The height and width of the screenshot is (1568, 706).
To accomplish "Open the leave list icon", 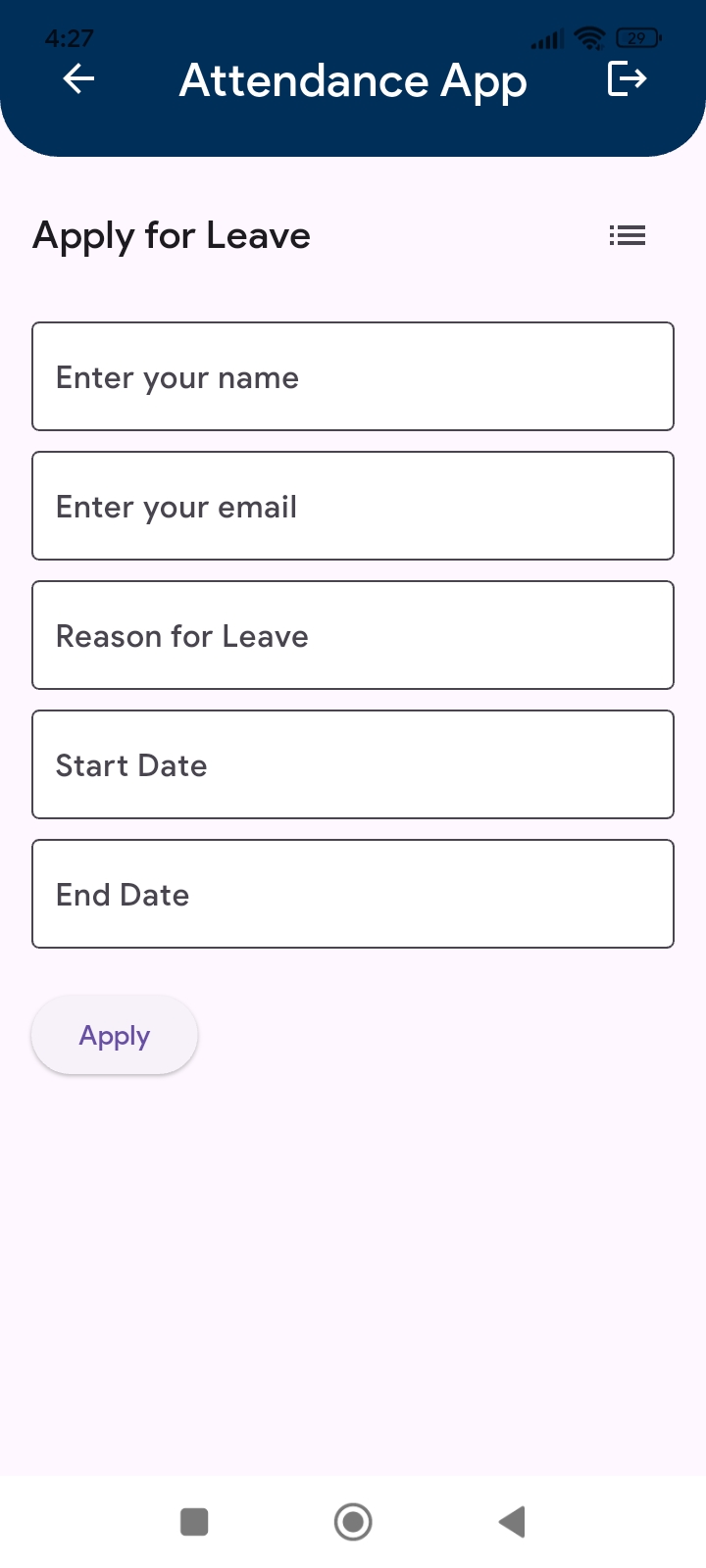I will point(628,235).
